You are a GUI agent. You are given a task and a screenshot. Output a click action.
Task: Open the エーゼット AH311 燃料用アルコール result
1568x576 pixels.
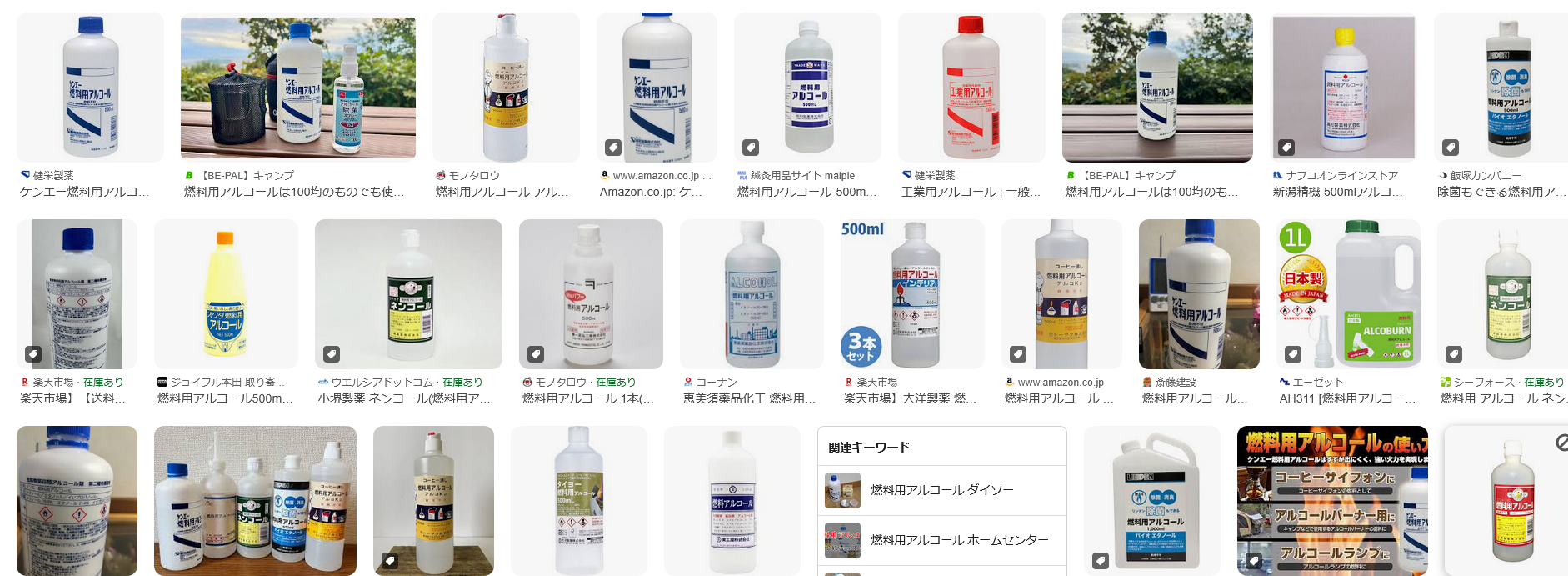pyautogui.click(x=1348, y=293)
